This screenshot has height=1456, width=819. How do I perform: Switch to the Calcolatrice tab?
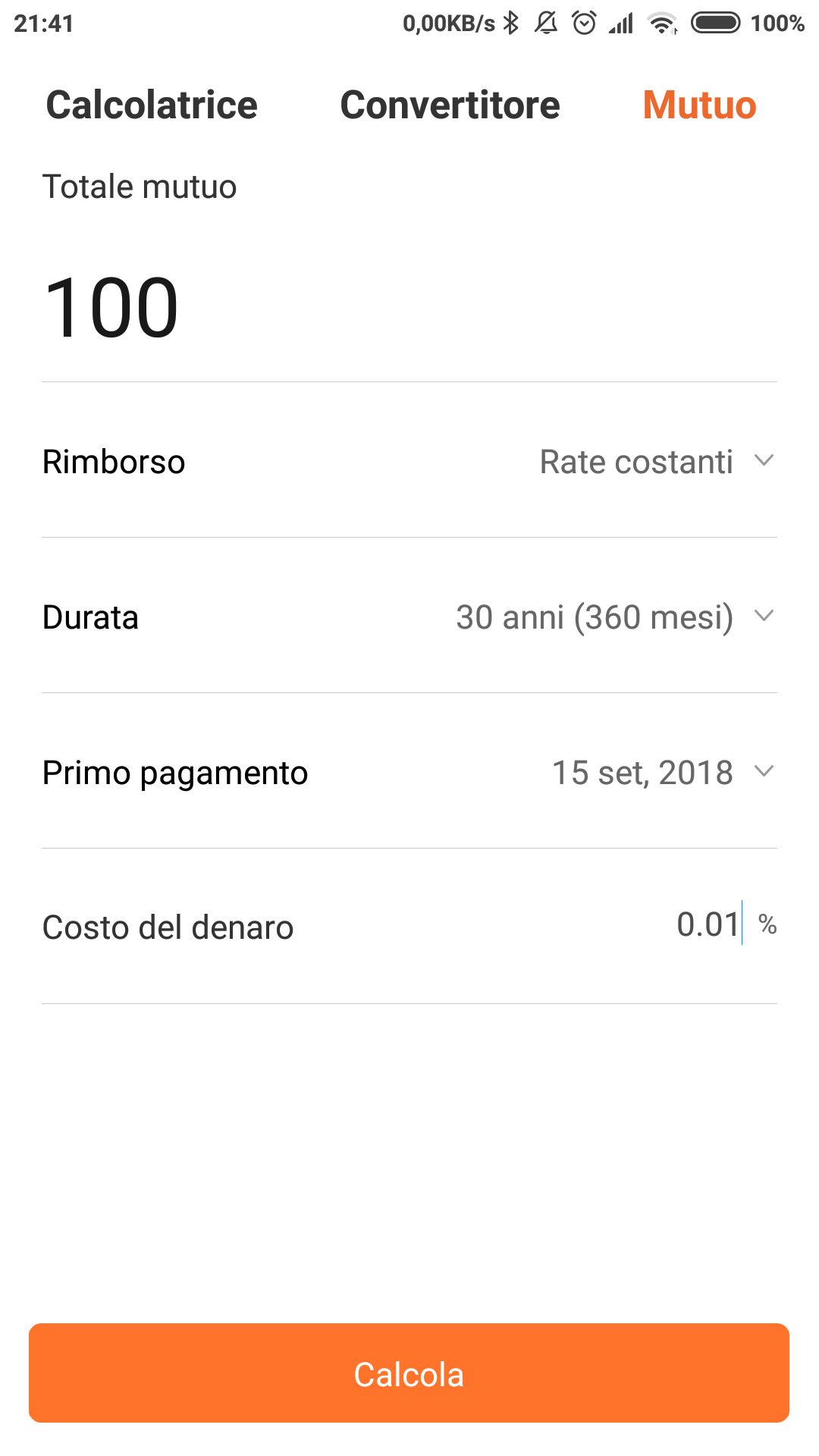(152, 105)
